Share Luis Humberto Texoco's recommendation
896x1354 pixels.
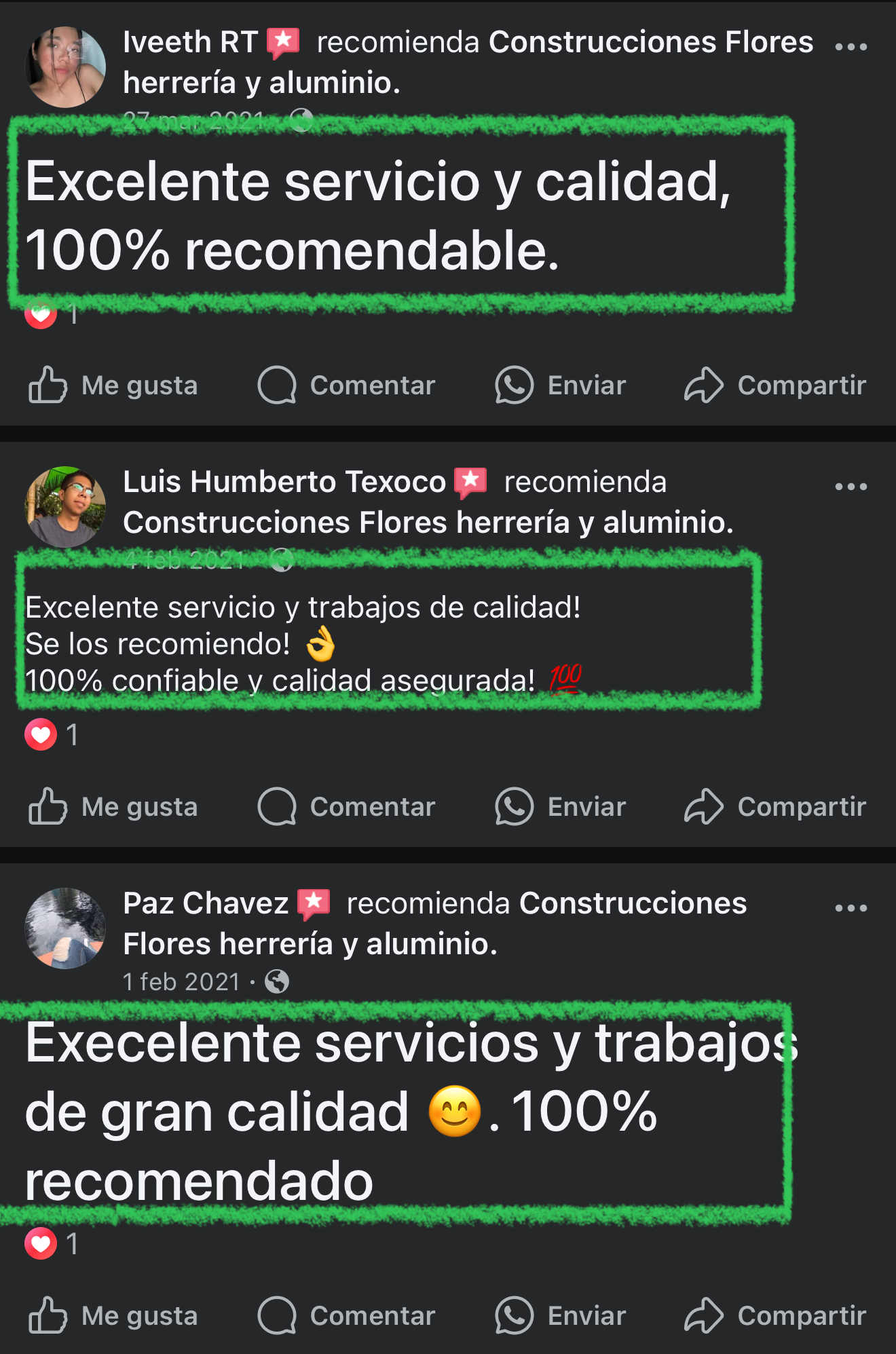point(775,807)
